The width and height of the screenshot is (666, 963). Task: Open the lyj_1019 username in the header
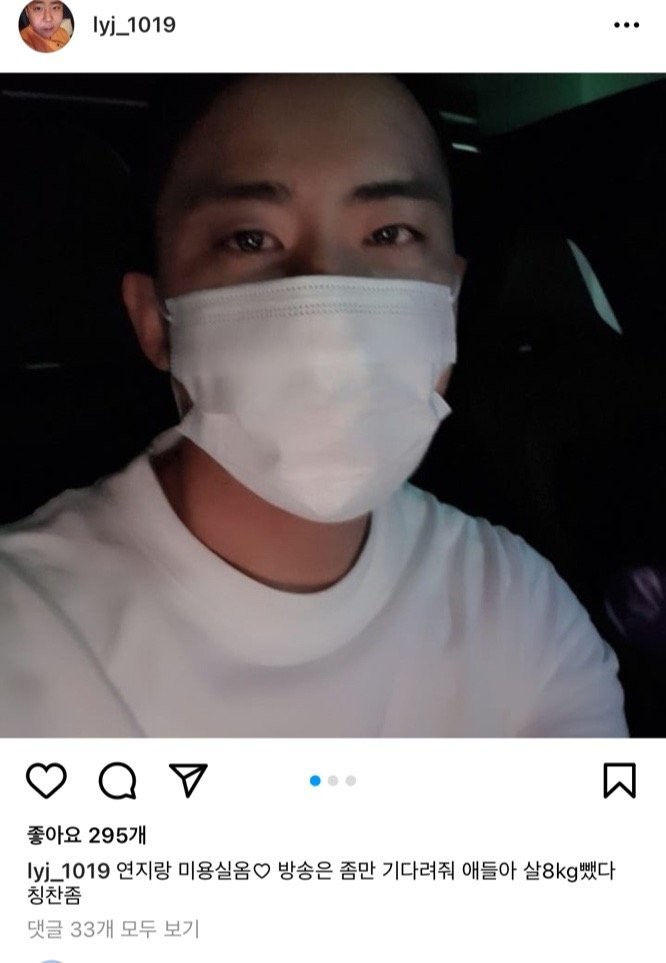click(x=134, y=25)
